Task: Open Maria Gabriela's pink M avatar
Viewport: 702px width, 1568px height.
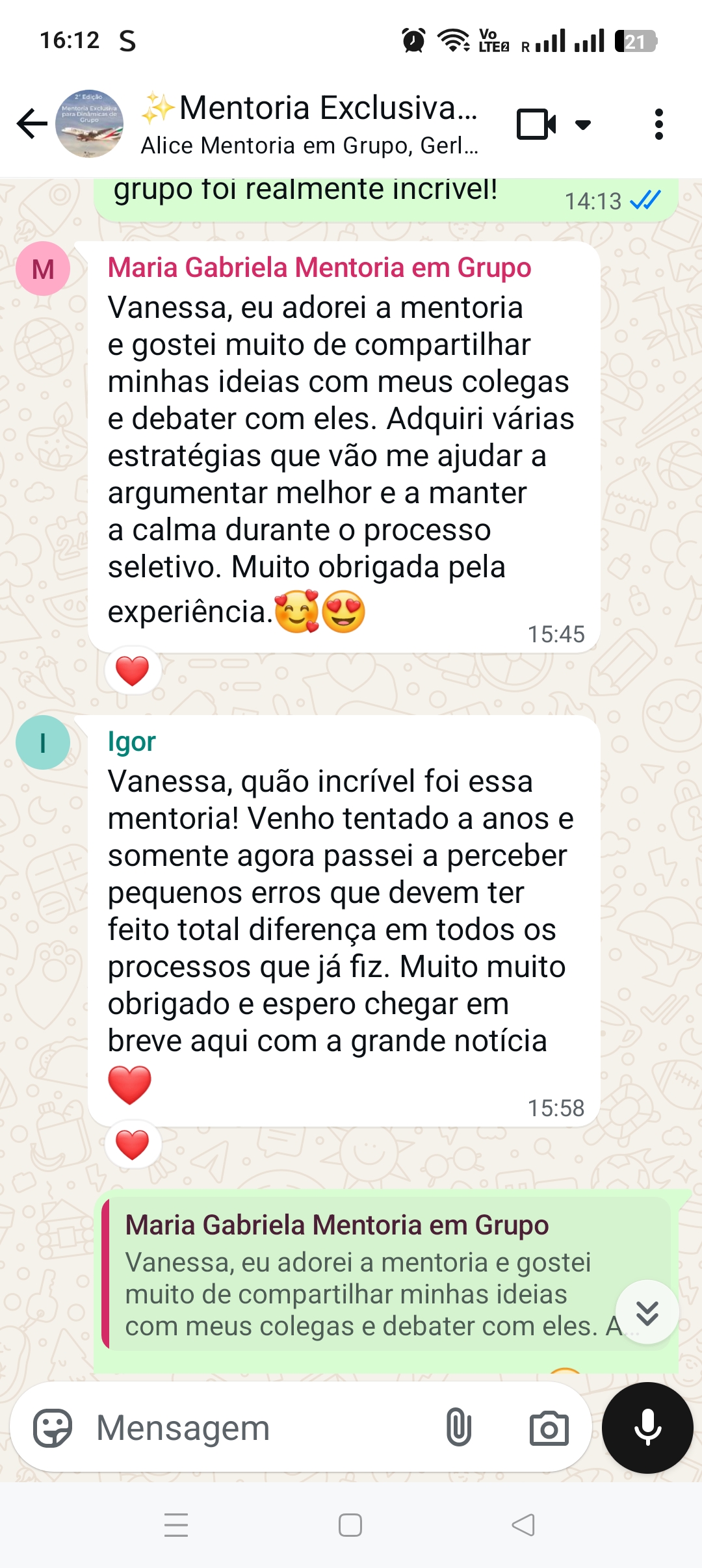Action: 43,268
